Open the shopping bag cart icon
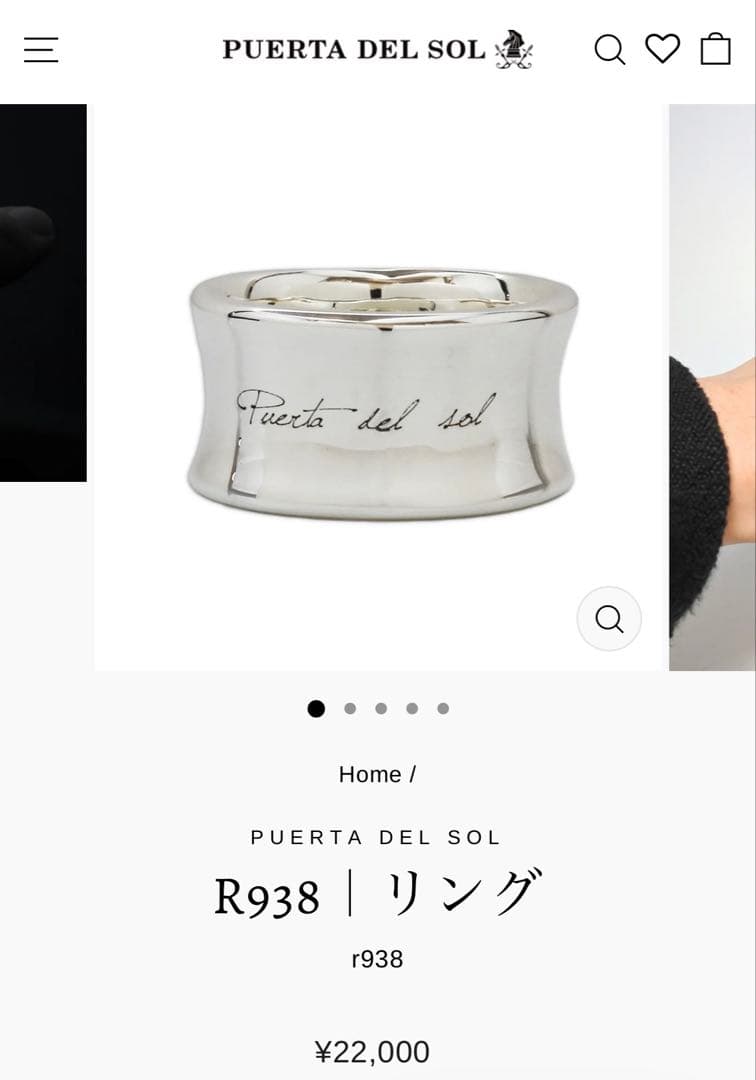This screenshot has height=1080, width=756. 715,49
